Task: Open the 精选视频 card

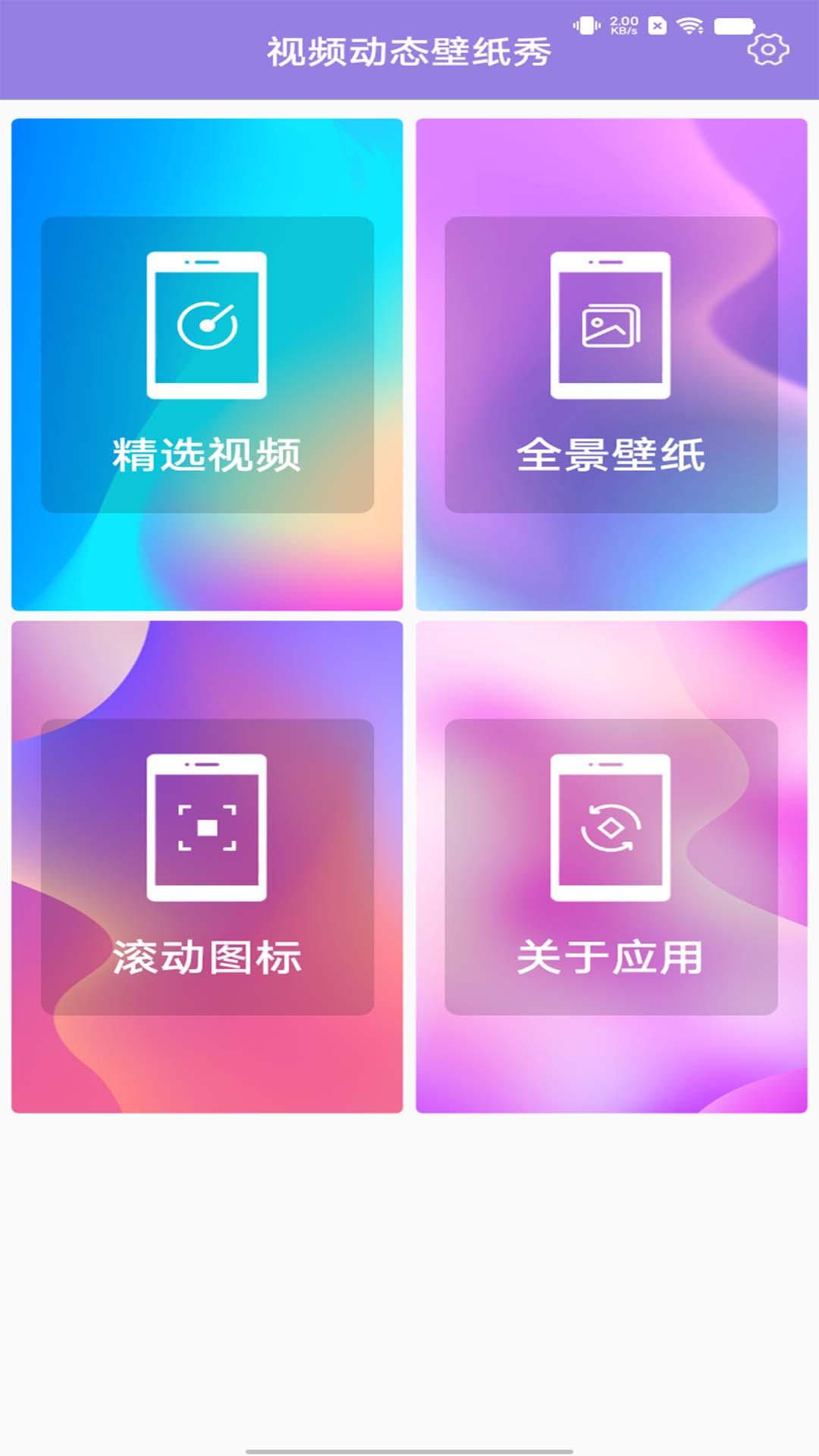Action: pyautogui.click(x=207, y=365)
